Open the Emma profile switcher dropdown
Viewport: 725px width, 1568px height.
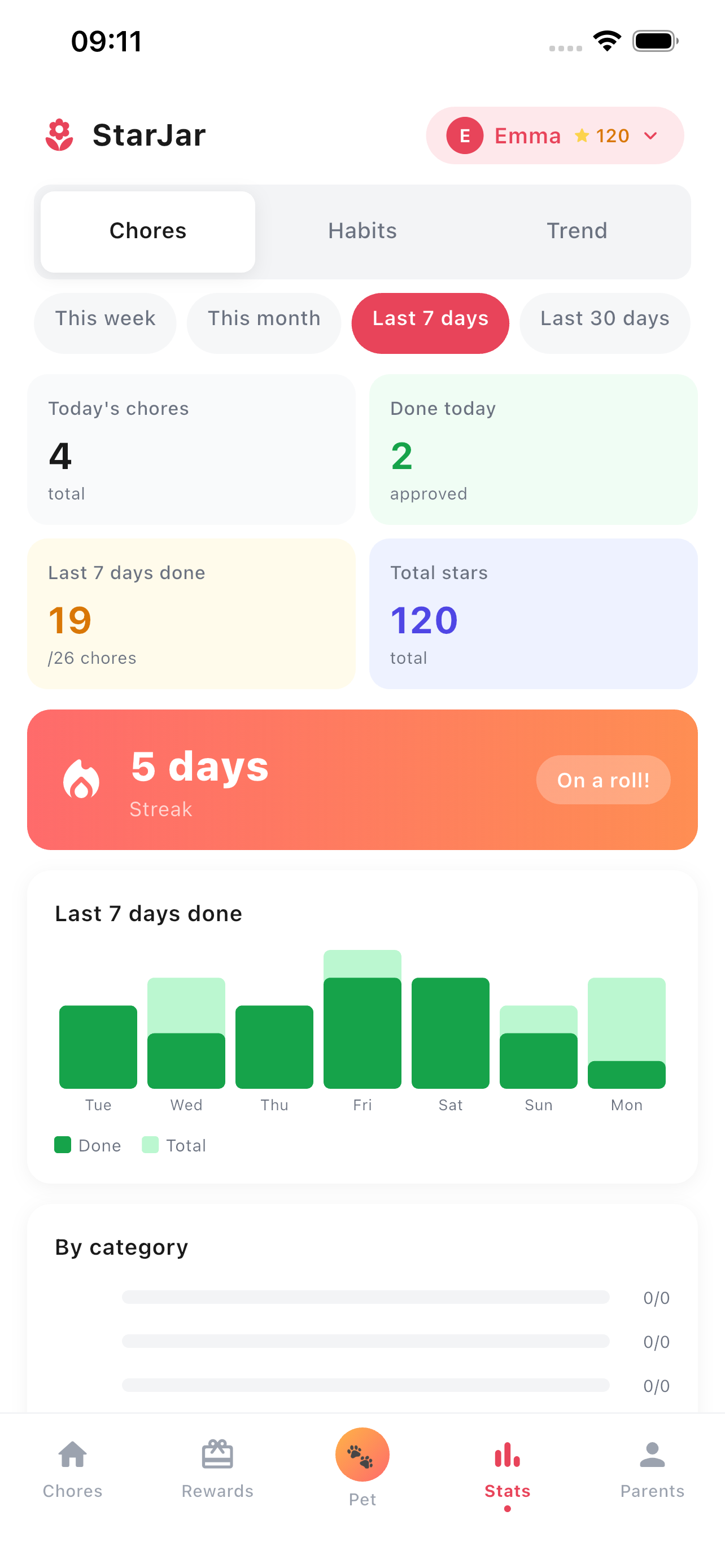(x=554, y=135)
